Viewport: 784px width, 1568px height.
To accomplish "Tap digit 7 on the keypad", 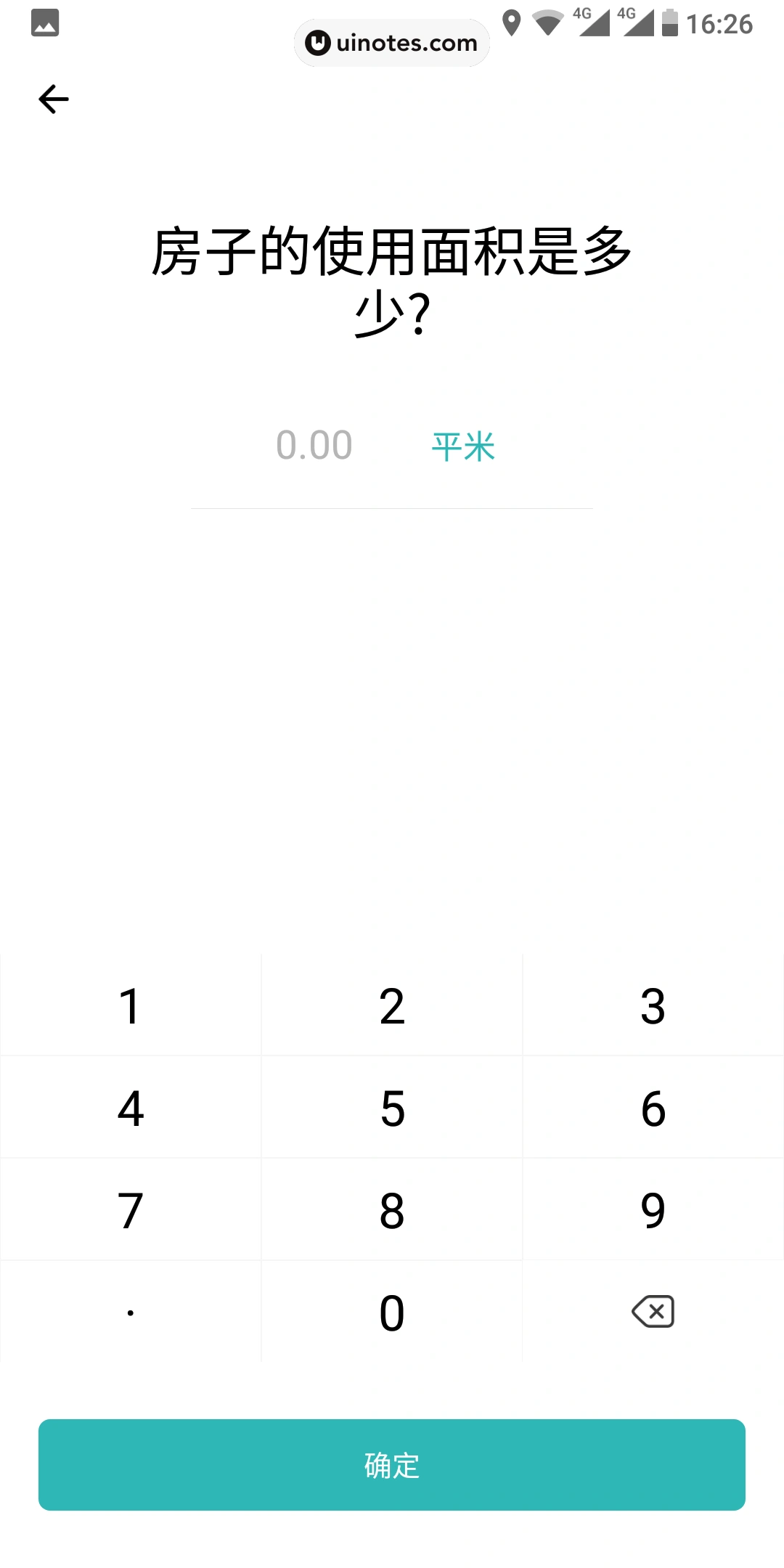I will (x=130, y=1209).
